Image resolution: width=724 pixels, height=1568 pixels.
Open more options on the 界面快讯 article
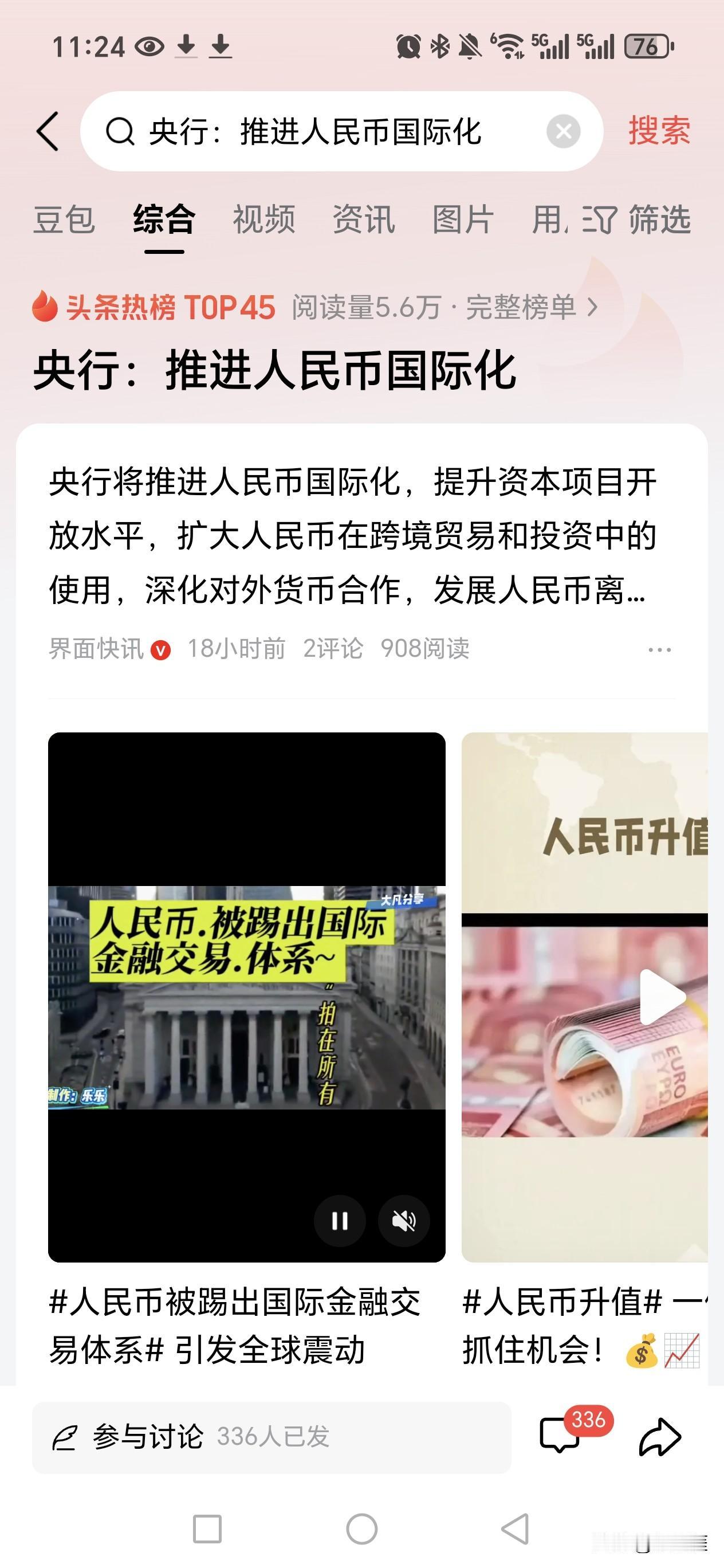tap(658, 650)
